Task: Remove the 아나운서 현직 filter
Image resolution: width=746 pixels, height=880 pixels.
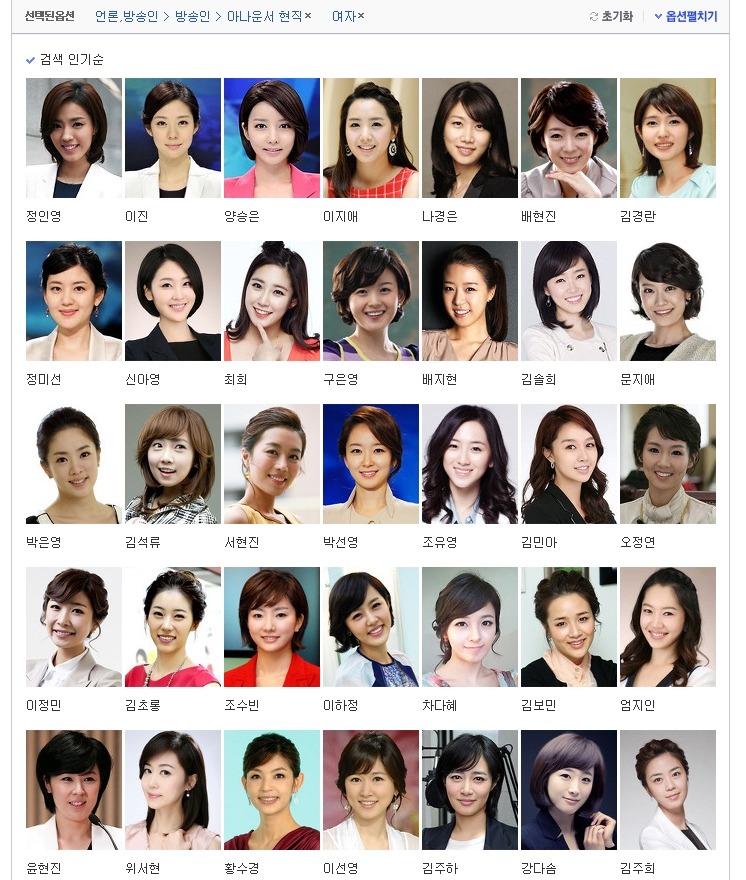Action: 308,16
